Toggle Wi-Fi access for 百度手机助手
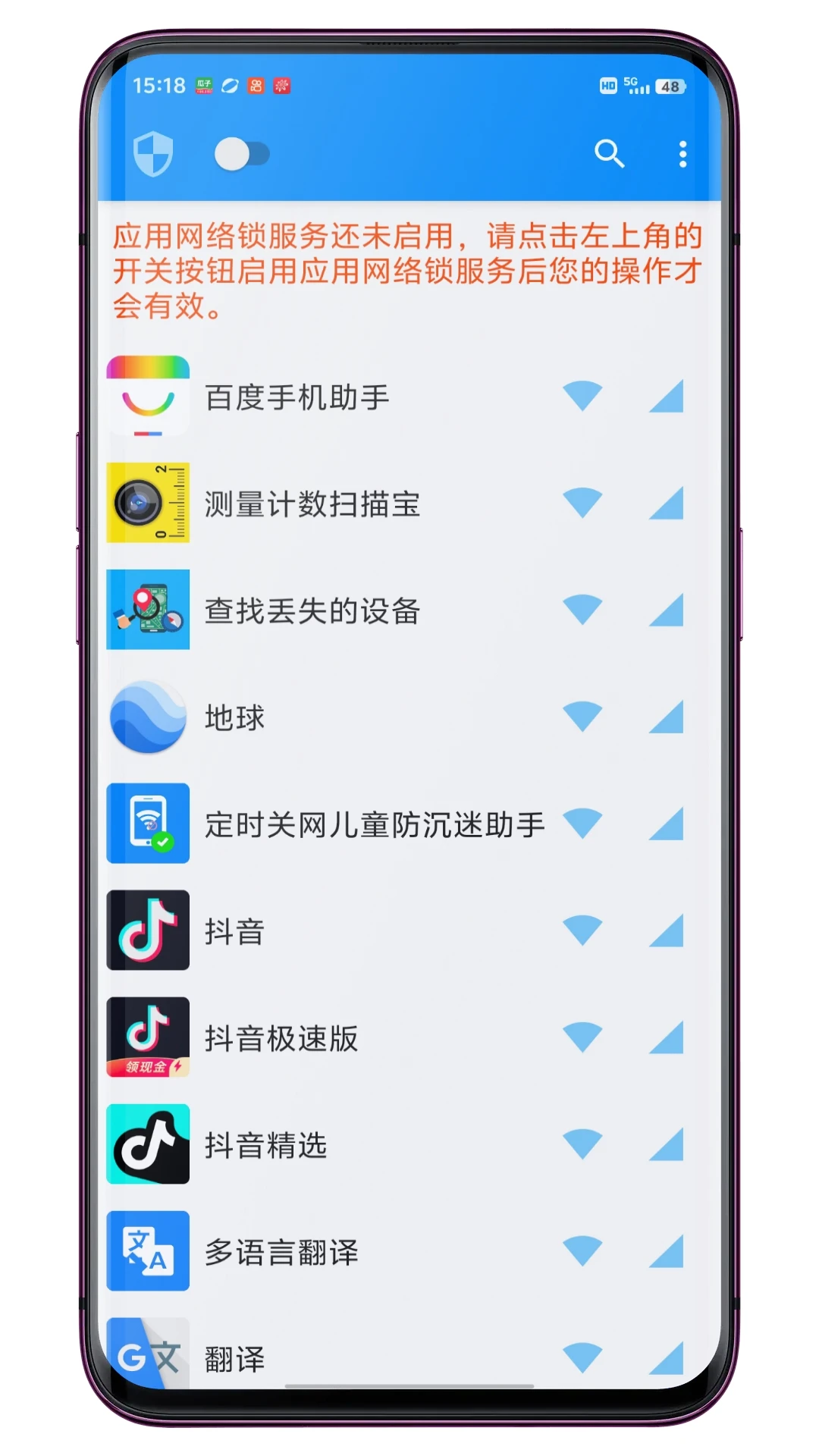The width and height of the screenshot is (819, 1456). (582, 397)
